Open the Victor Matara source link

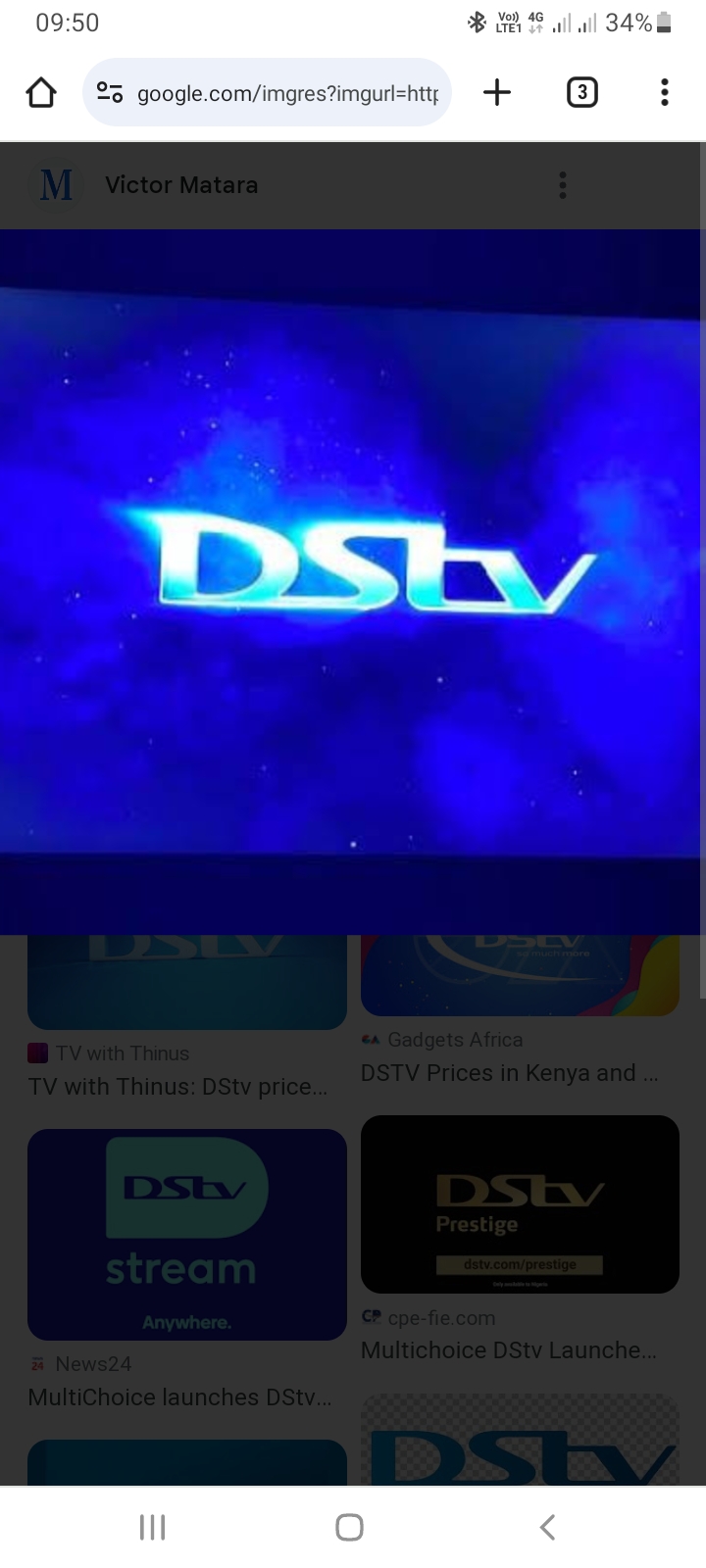pyautogui.click(x=180, y=185)
